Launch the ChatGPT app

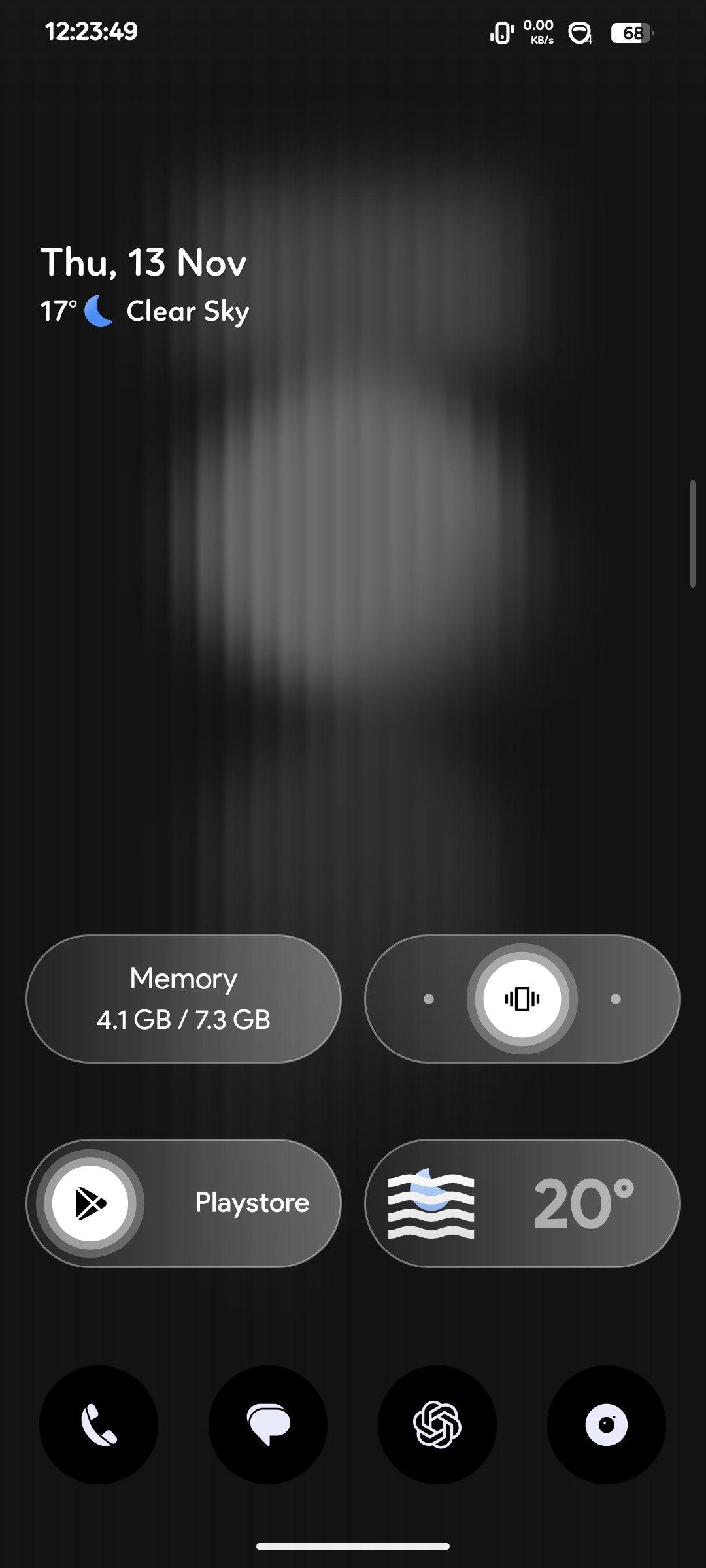437,1424
